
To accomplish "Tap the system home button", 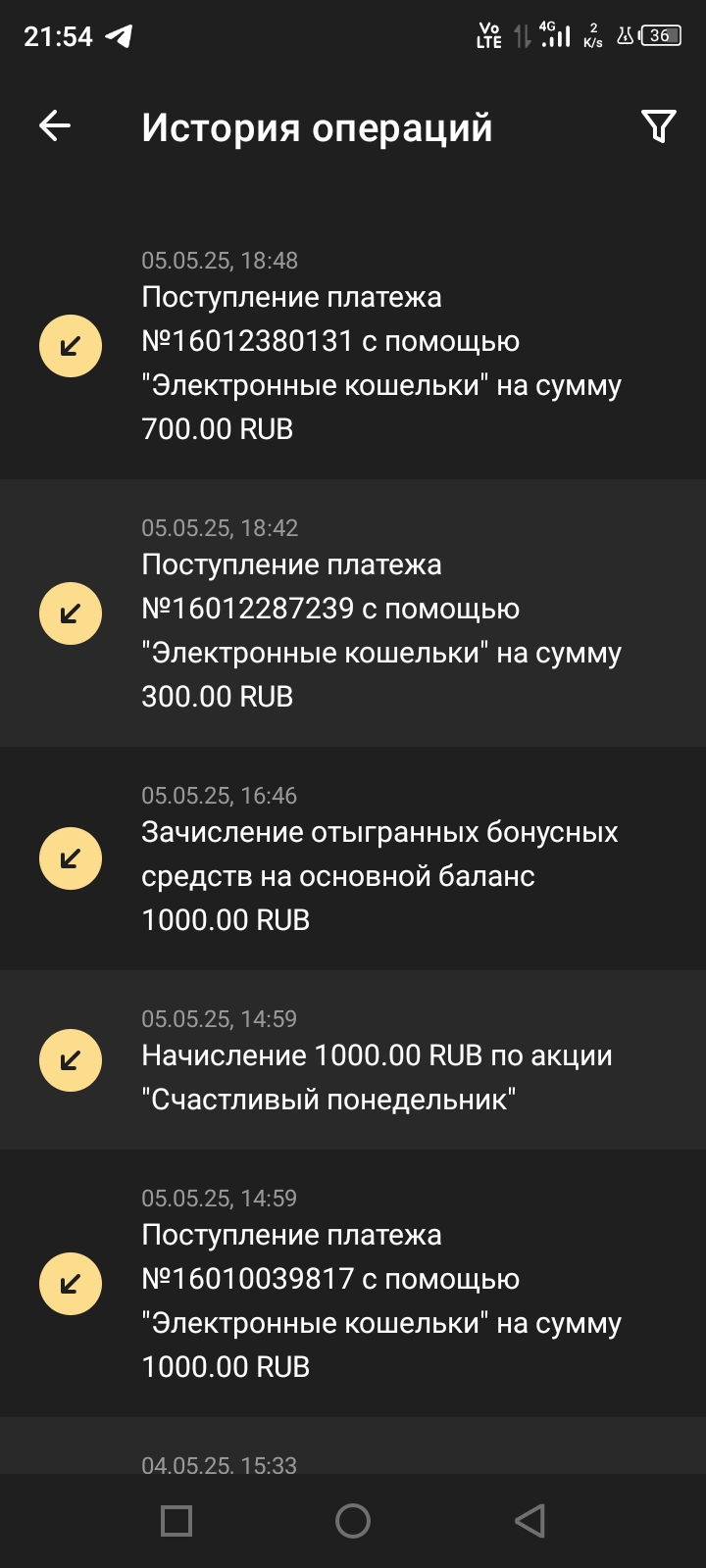I will coord(353,1521).
